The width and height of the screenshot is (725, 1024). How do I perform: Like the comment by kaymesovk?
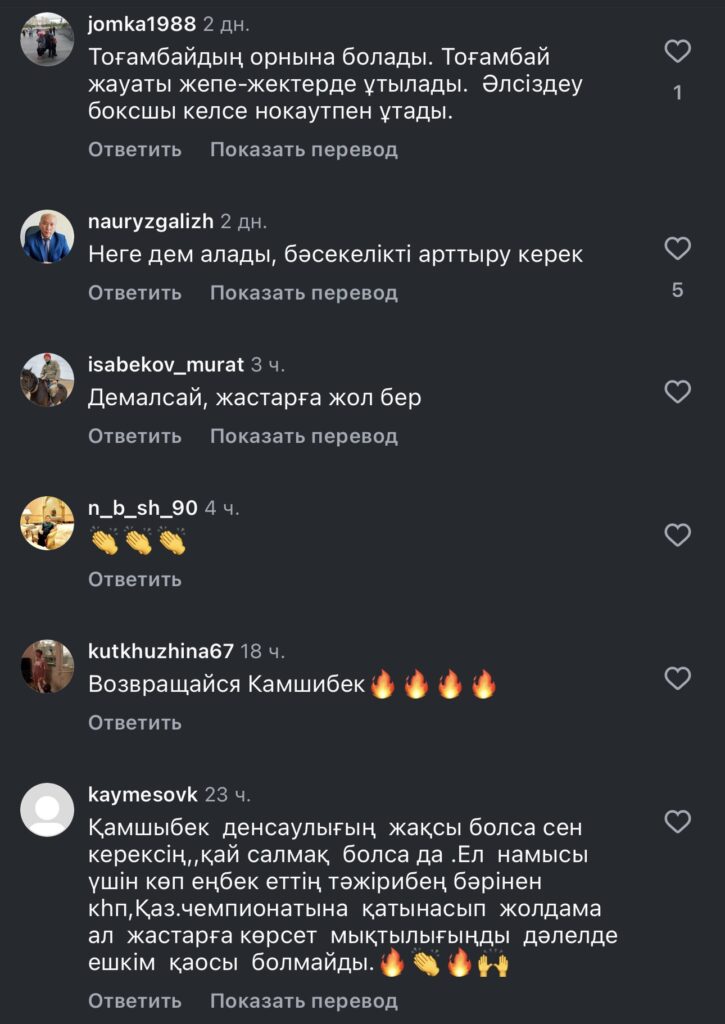click(x=678, y=822)
